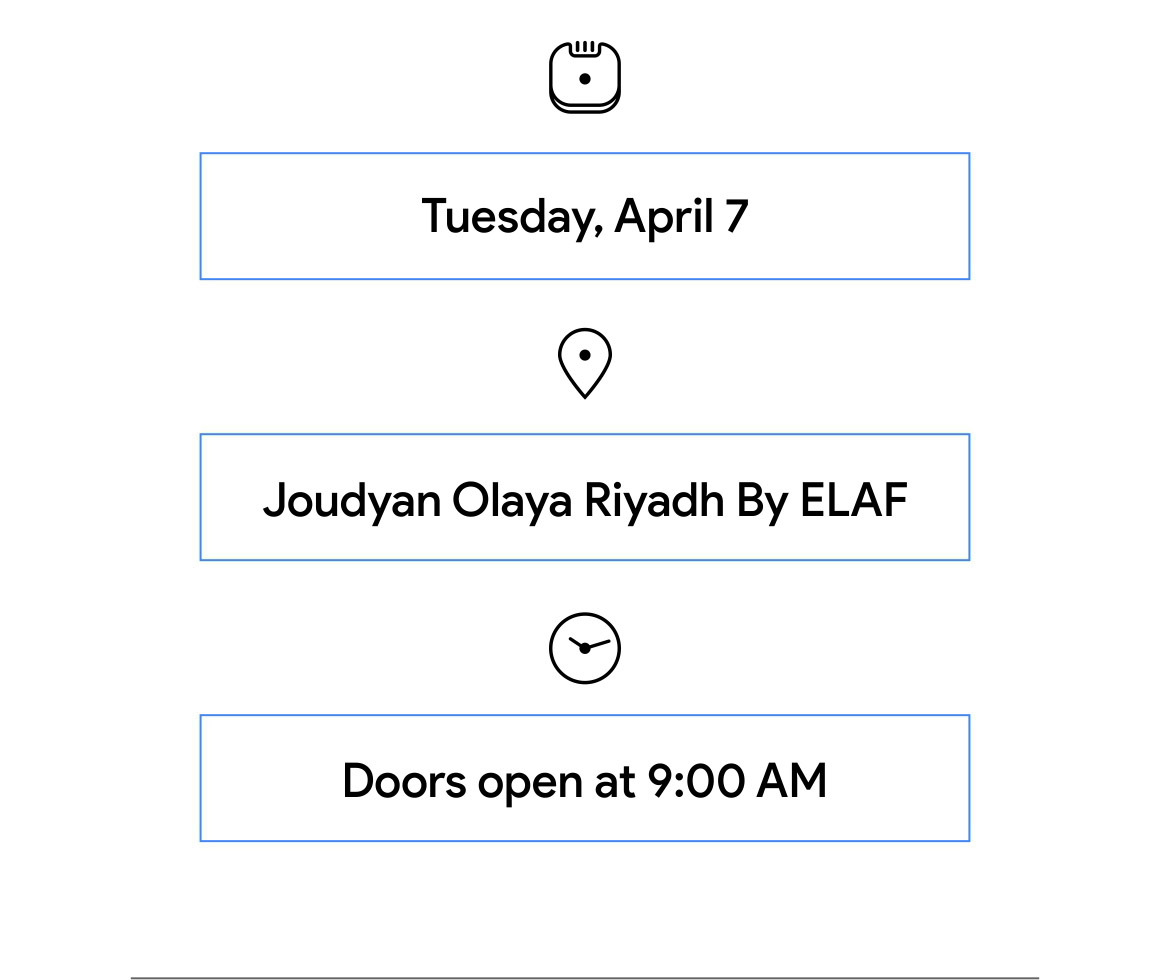Open the Joudyan Olaya Riyadh By ELAF location
The image size is (1170, 980).
[x=584, y=497]
